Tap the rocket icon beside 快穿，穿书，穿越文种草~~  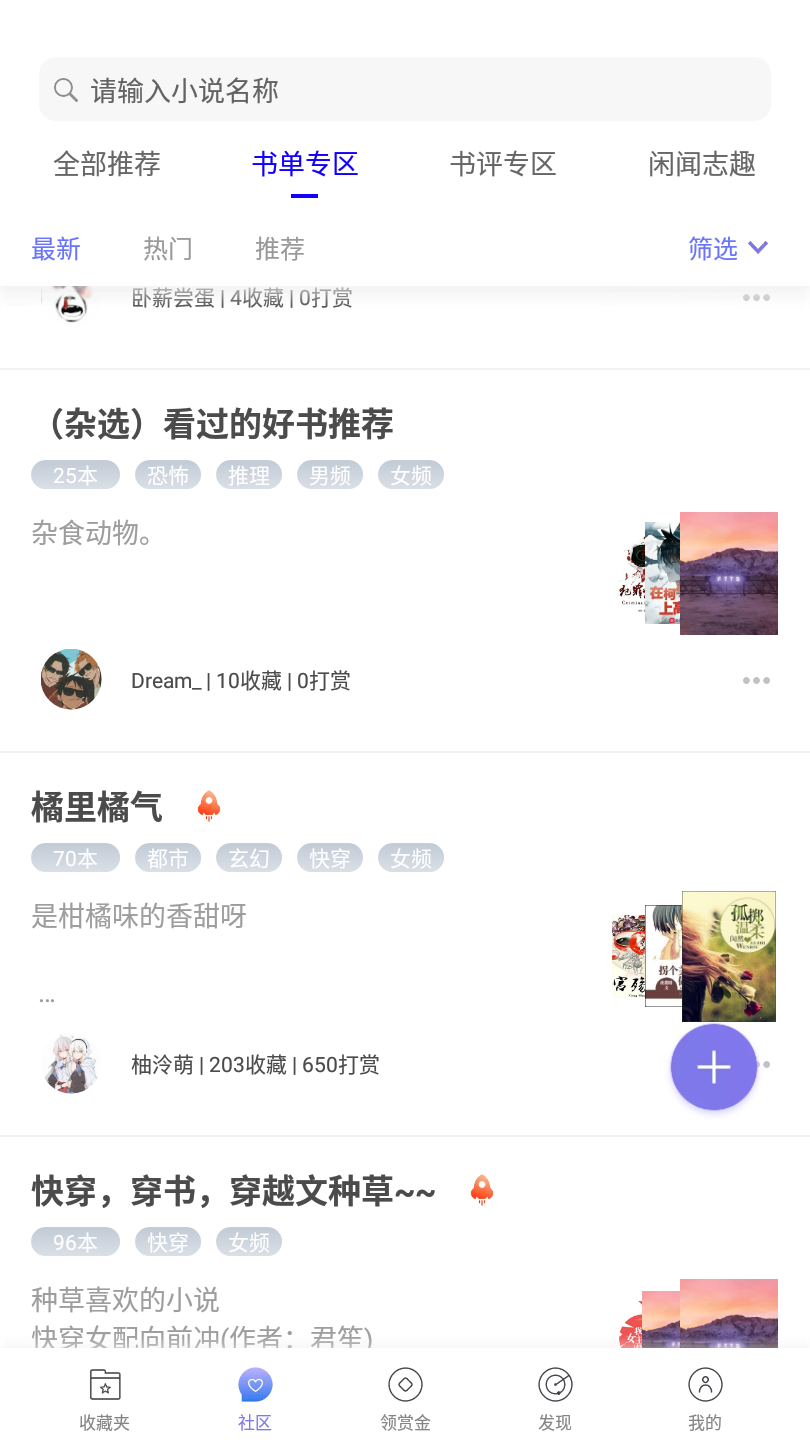(x=482, y=1189)
